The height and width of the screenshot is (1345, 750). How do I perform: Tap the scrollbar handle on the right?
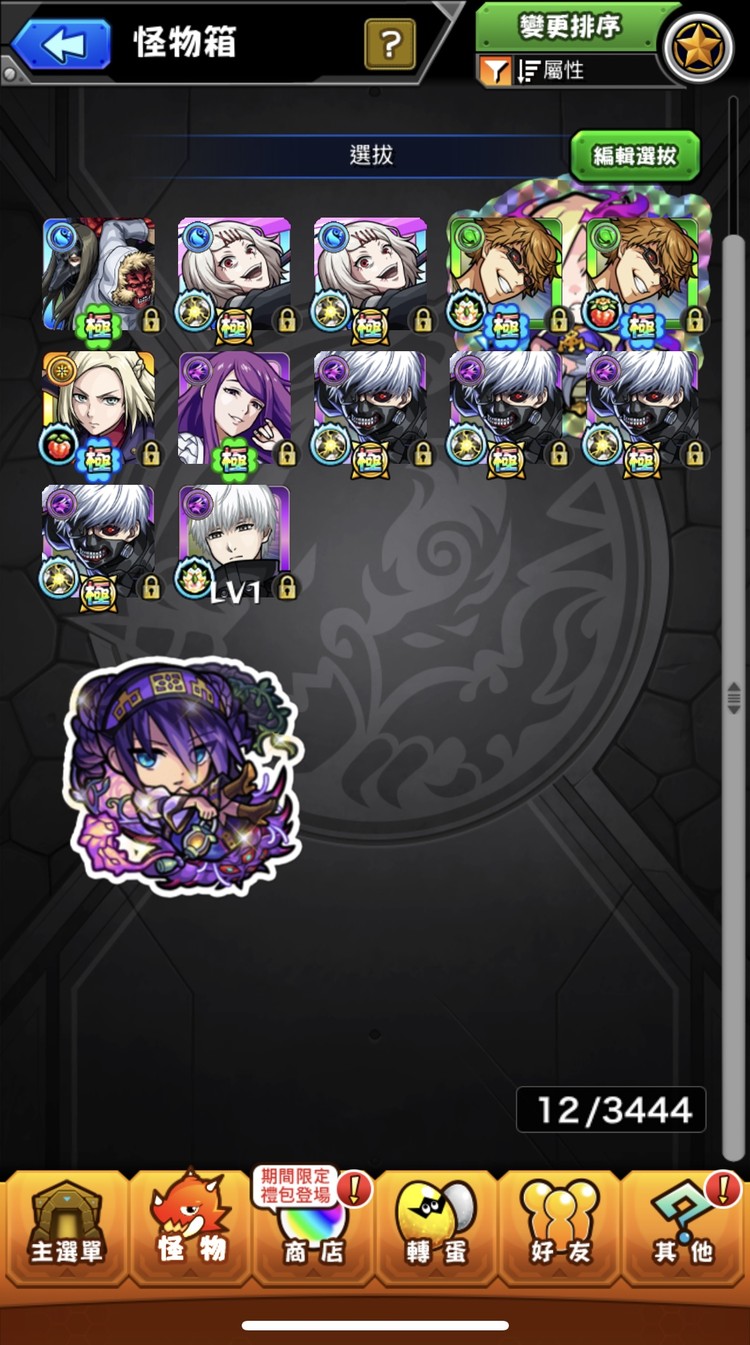734,697
